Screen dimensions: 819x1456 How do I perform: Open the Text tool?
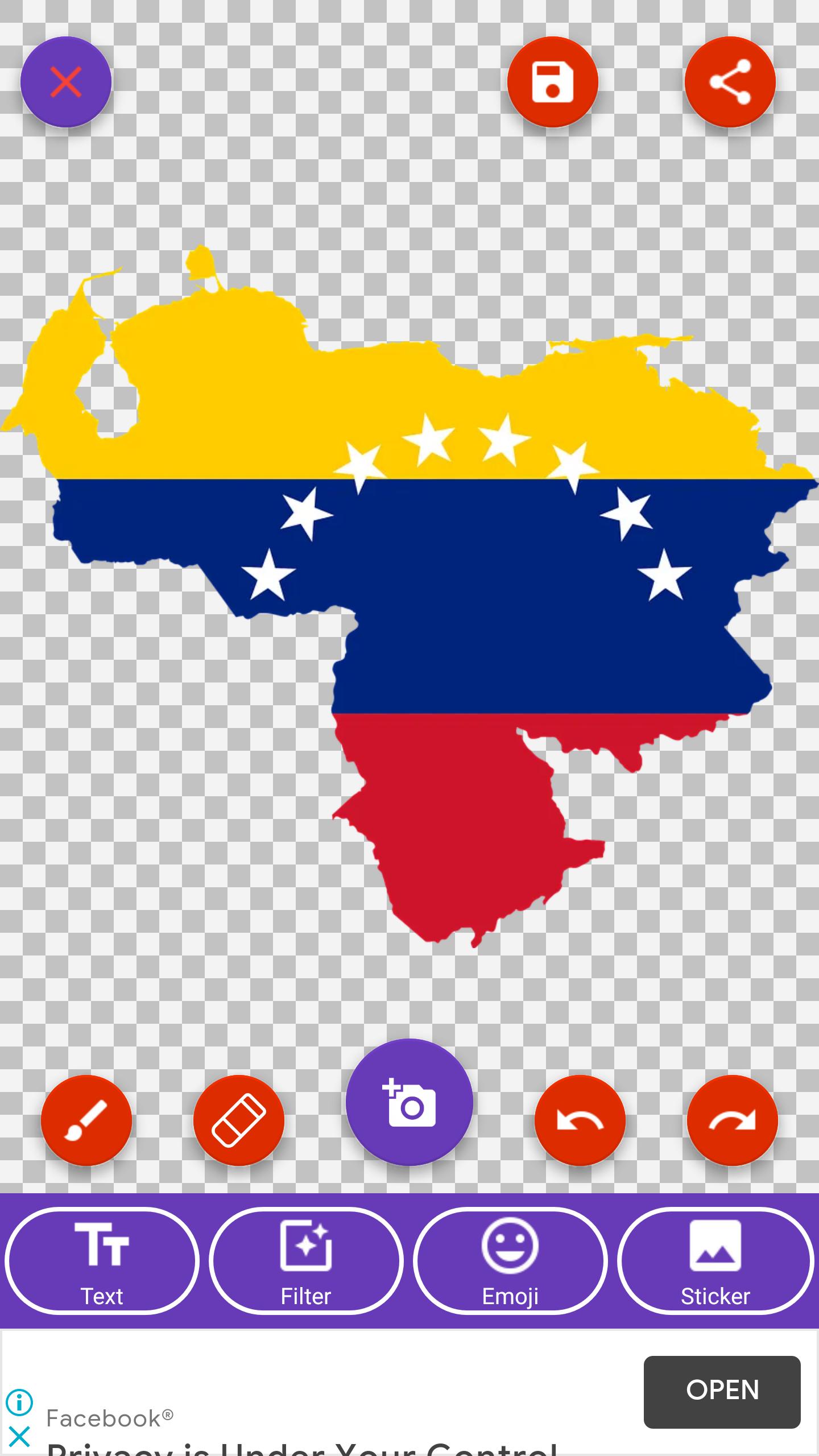[x=102, y=1261]
